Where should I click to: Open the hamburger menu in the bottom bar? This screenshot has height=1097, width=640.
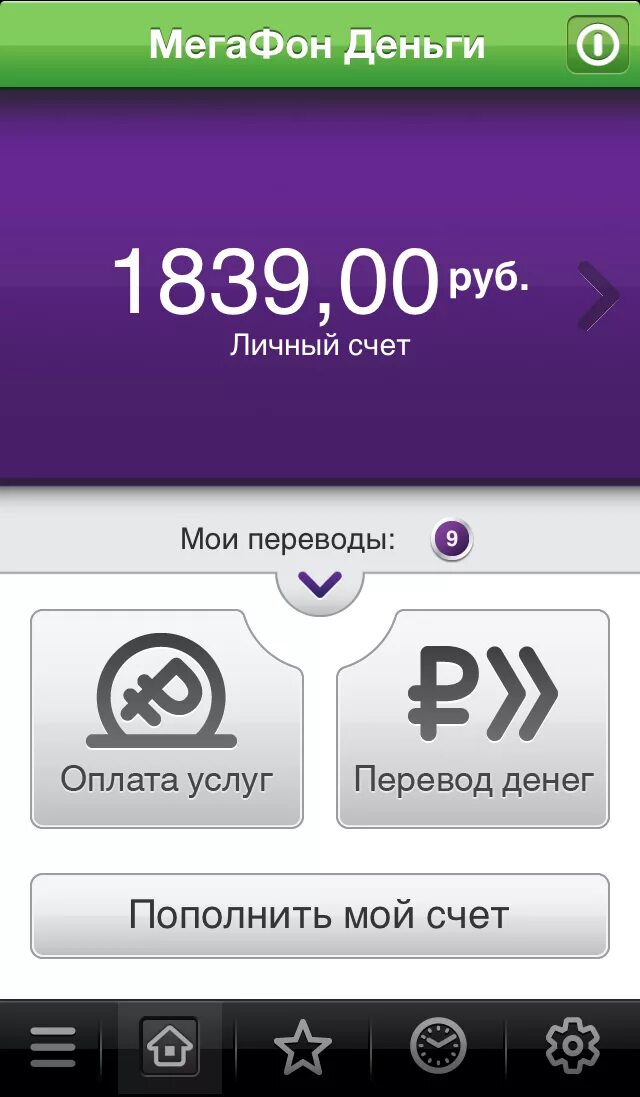tap(52, 1047)
